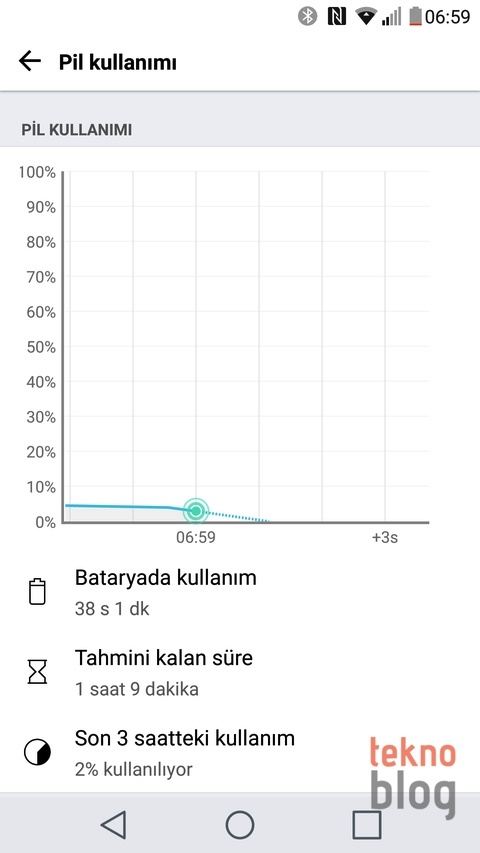This screenshot has width=480, height=853.
Task: Tap the system back navigation button
Action: pyautogui.click(x=113, y=824)
